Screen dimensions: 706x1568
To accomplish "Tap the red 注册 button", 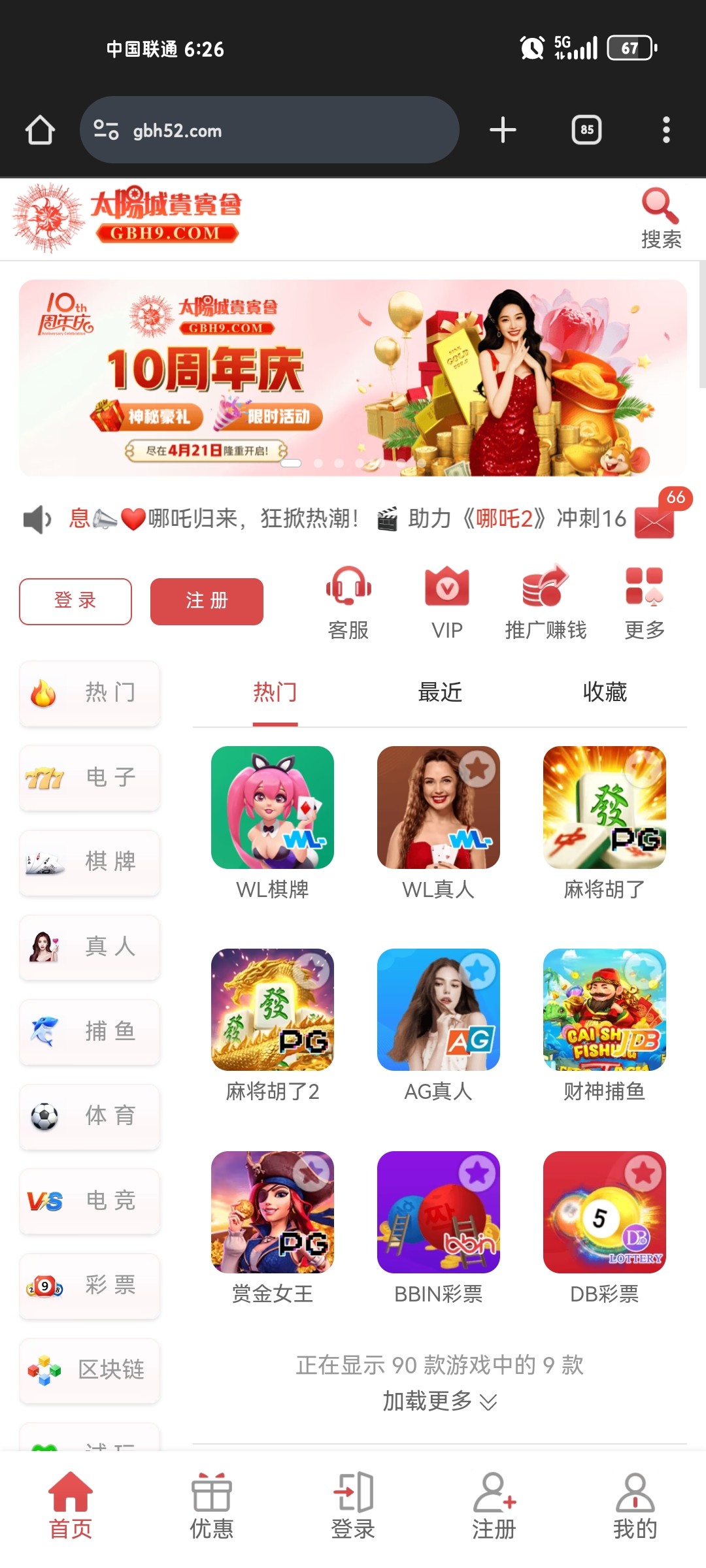I will coord(207,601).
